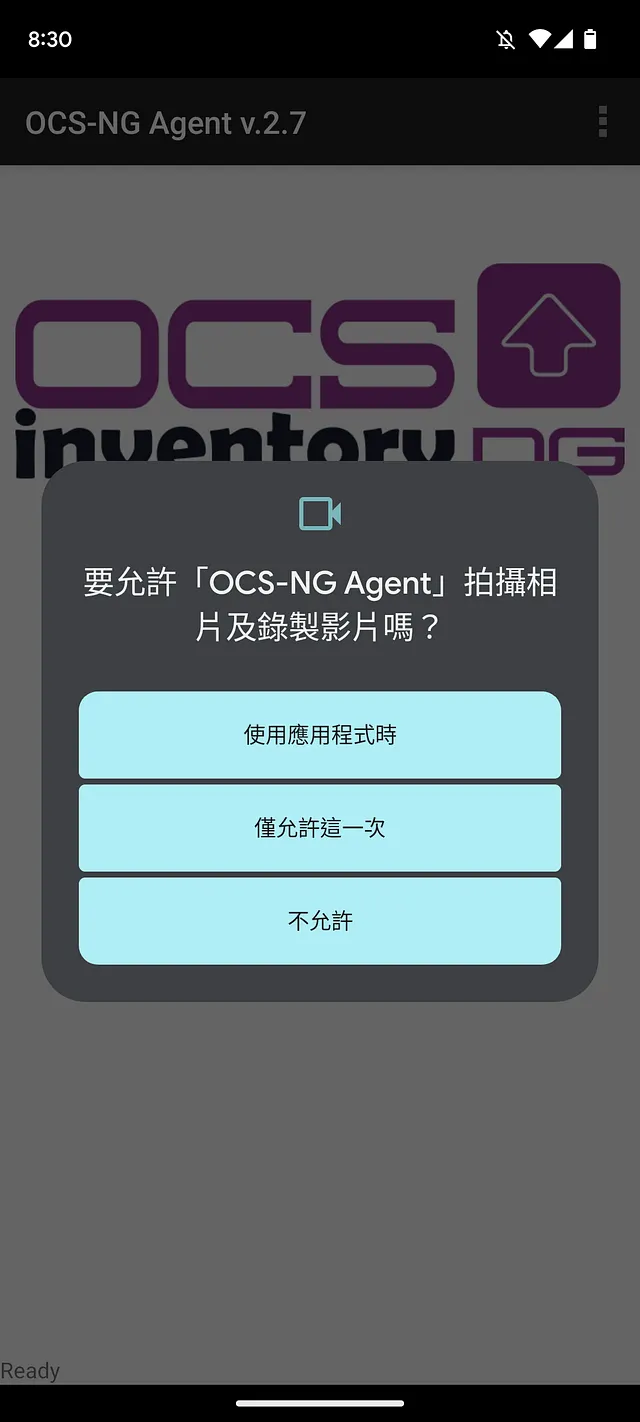Deny camera permission with 不允許
This screenshot has width=640, height=1422.
[x=320, y=921]
